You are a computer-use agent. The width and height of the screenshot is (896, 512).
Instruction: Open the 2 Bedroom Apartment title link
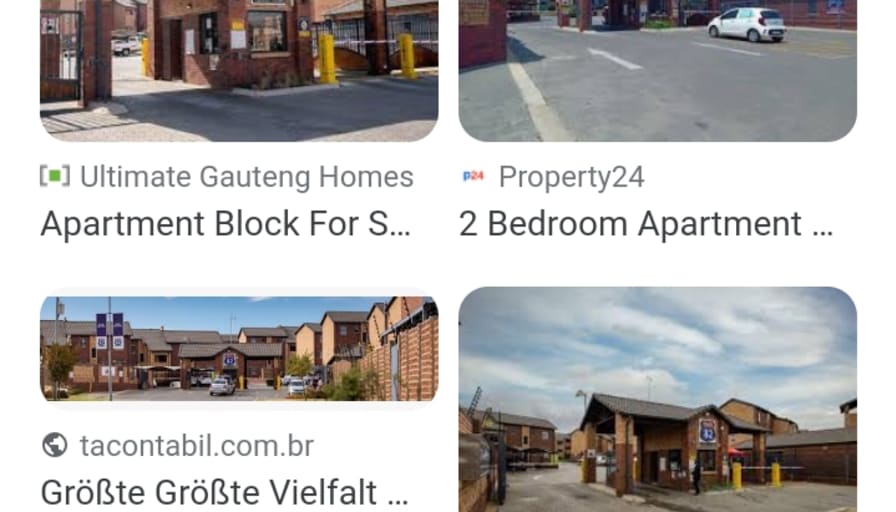(x=646, y=224)
